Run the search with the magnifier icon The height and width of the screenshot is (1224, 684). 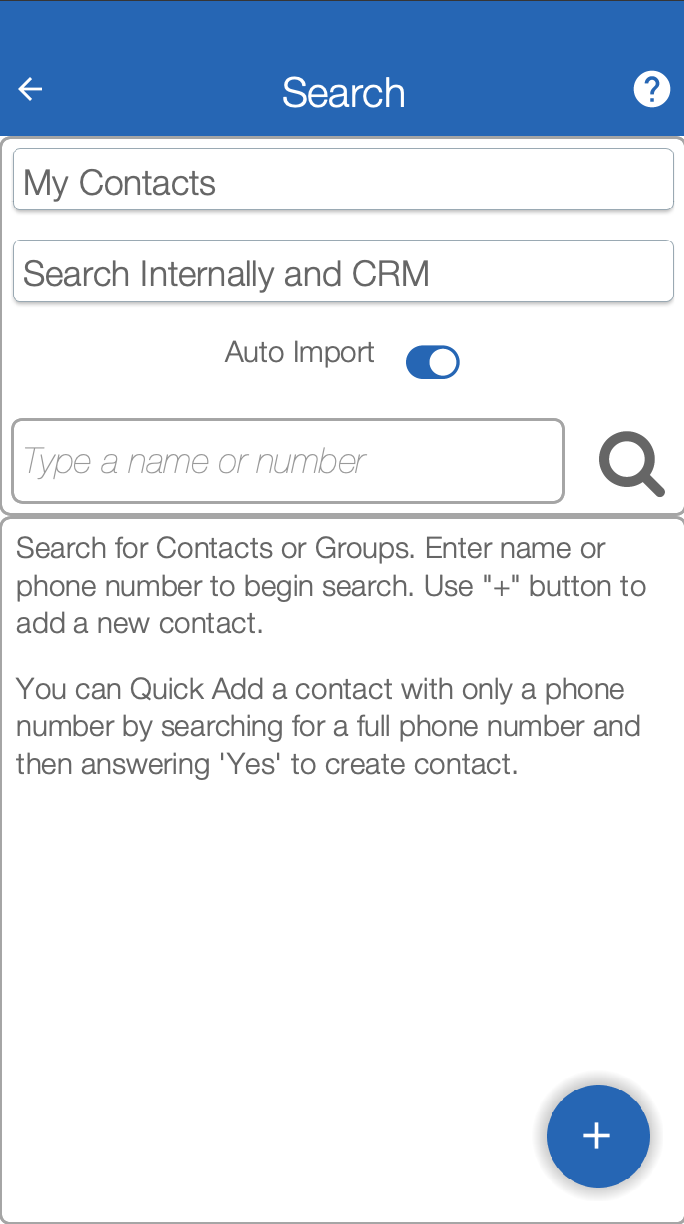coord(631,464)
